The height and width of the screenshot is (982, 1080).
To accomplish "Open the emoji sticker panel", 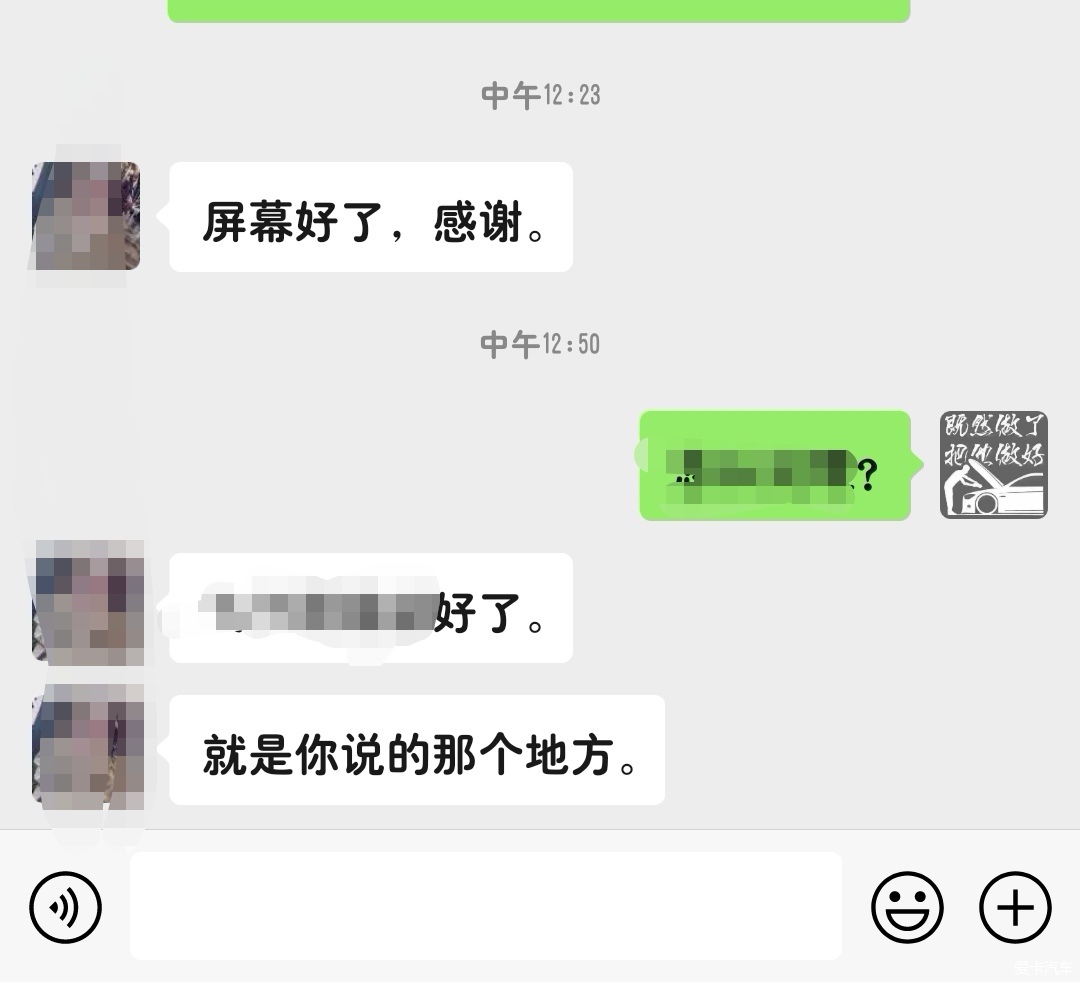I will (x=907, y=908).
